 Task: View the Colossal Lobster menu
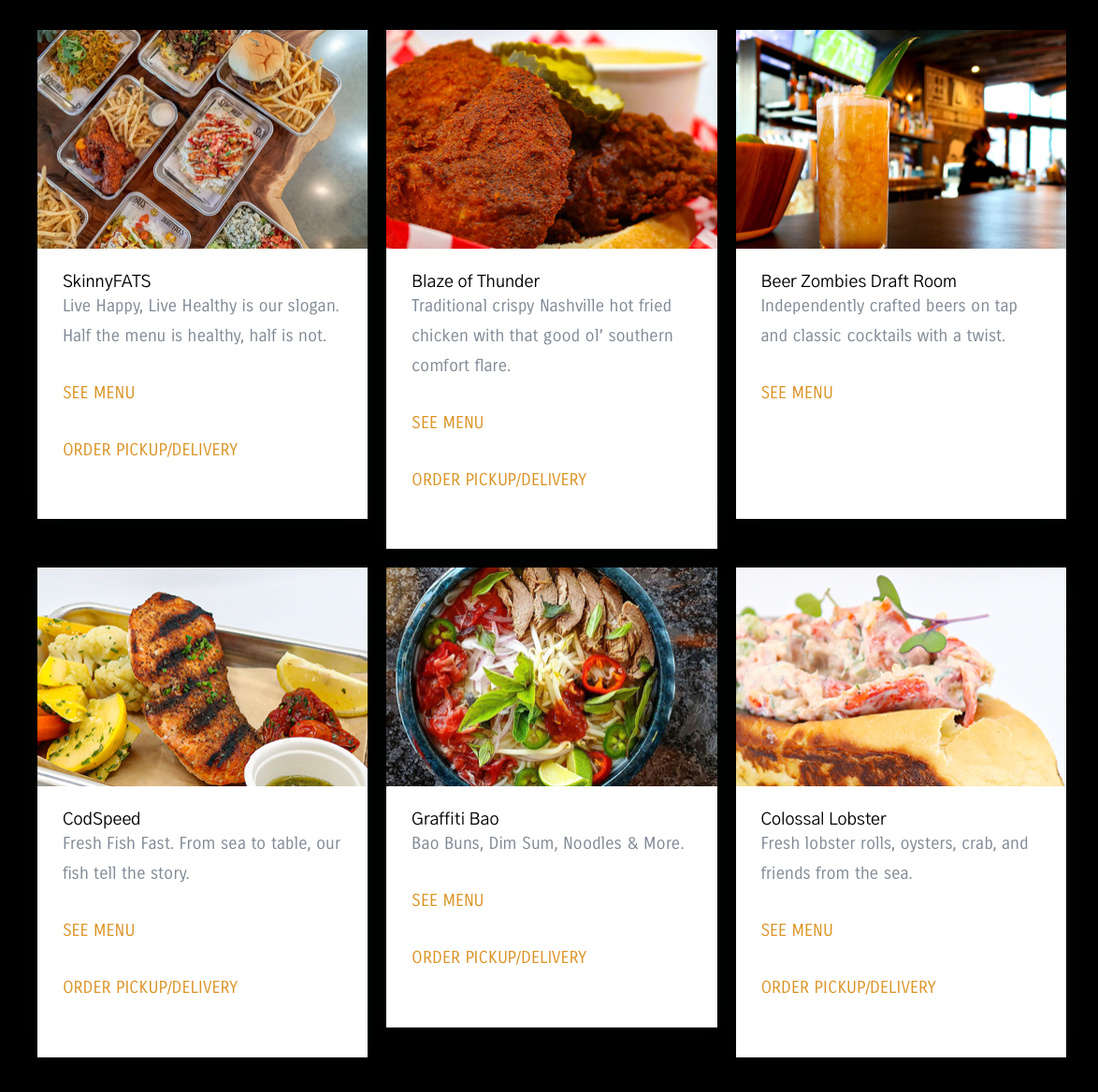click(x=796, y=930)
